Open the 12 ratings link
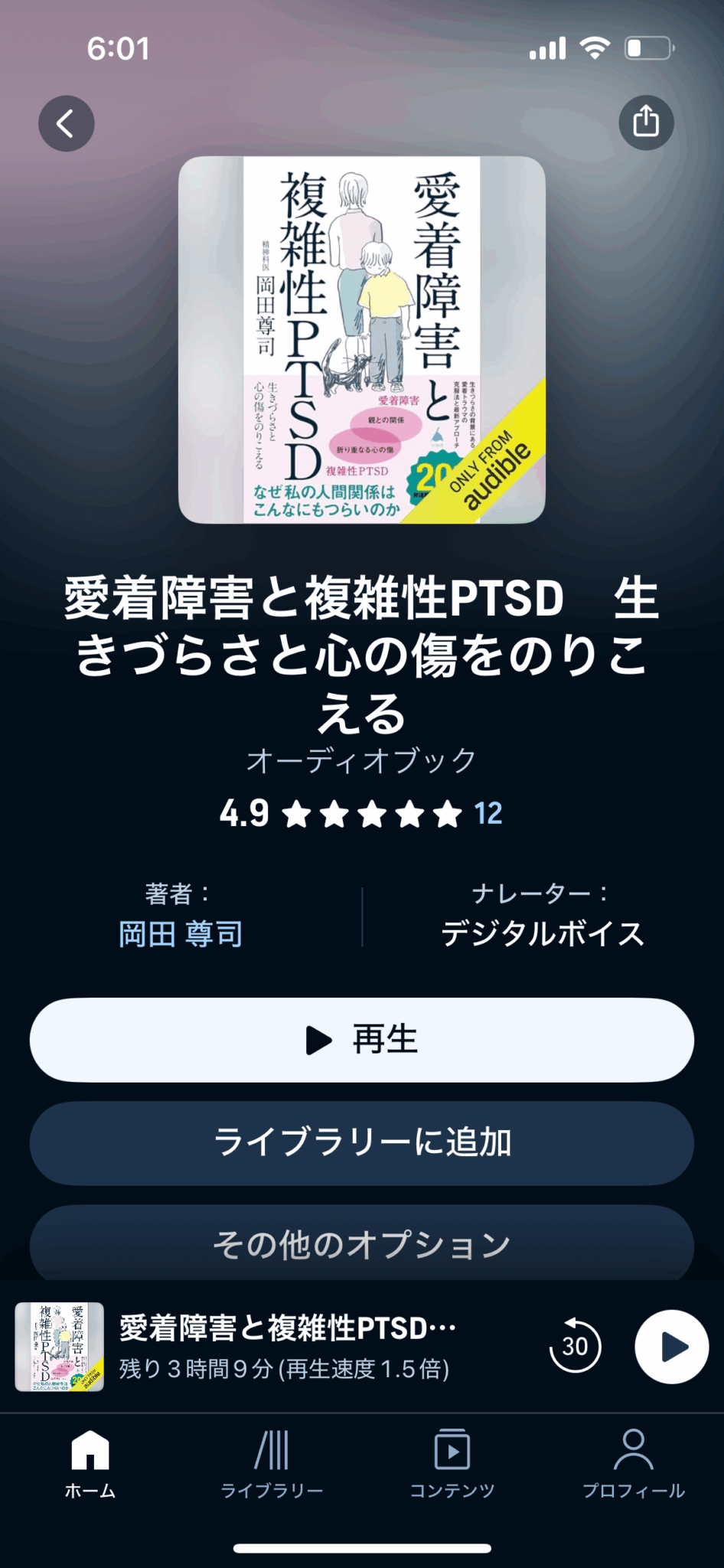Screen dimensions: 724x1568 coord(488,814)
